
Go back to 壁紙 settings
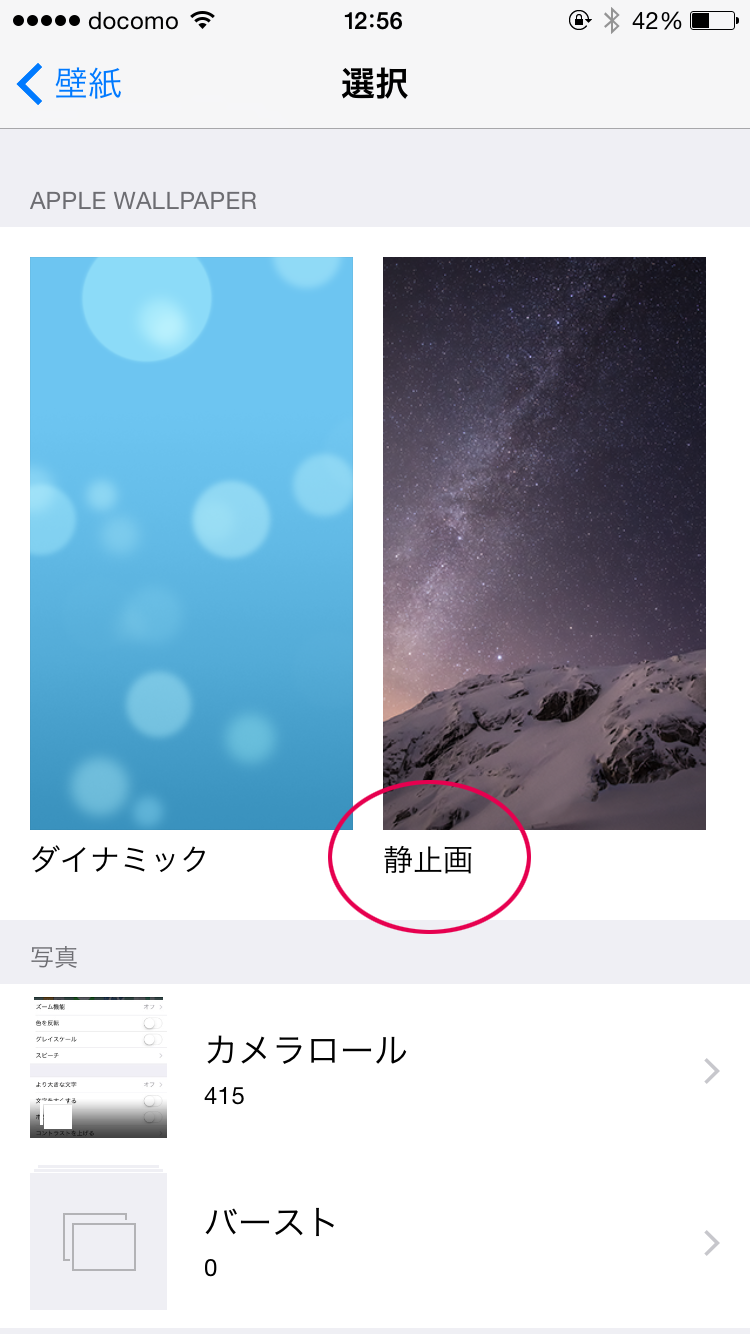70,84
